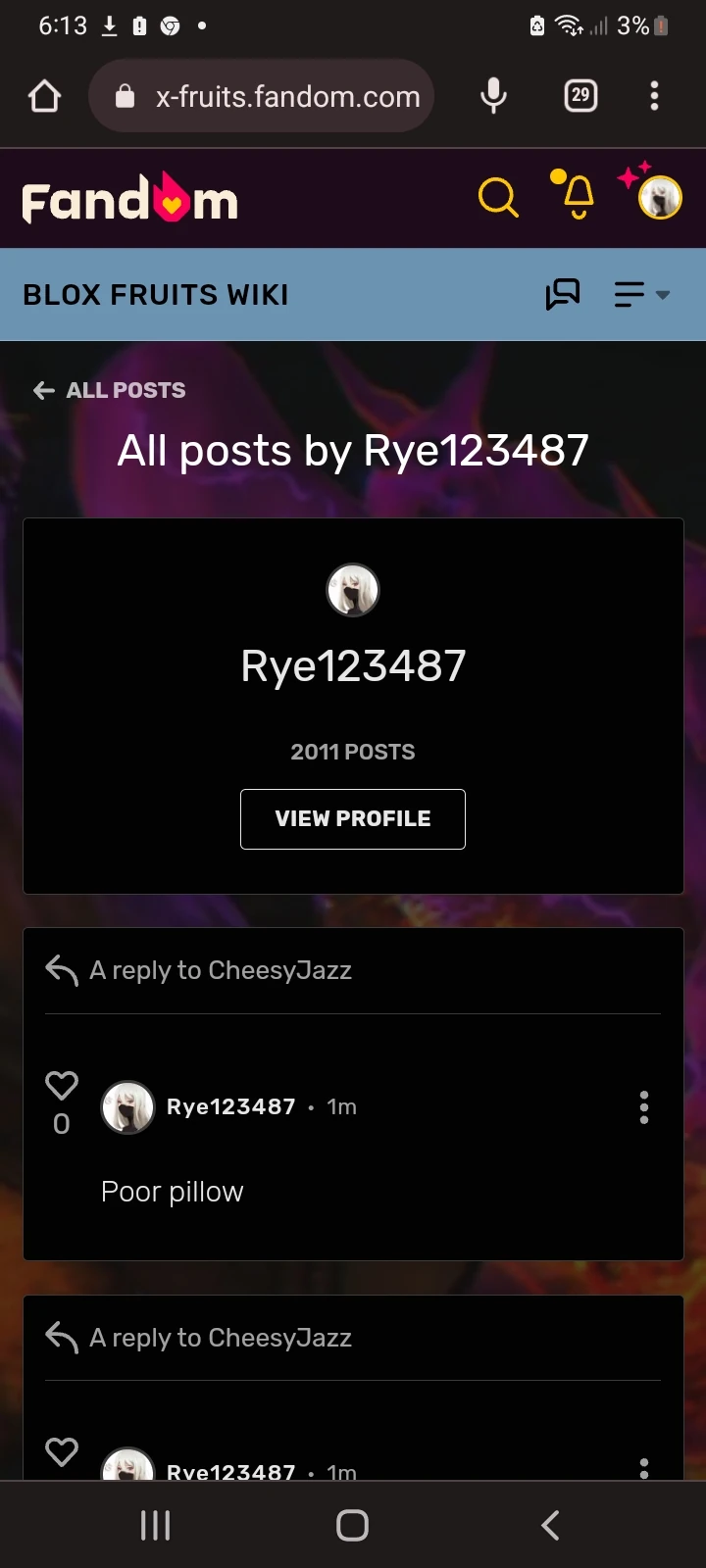Image resolution: width=706 pixels, height=1568 pixels.
Task: Open the browser tab switcher showing 29
Action: 580,95
